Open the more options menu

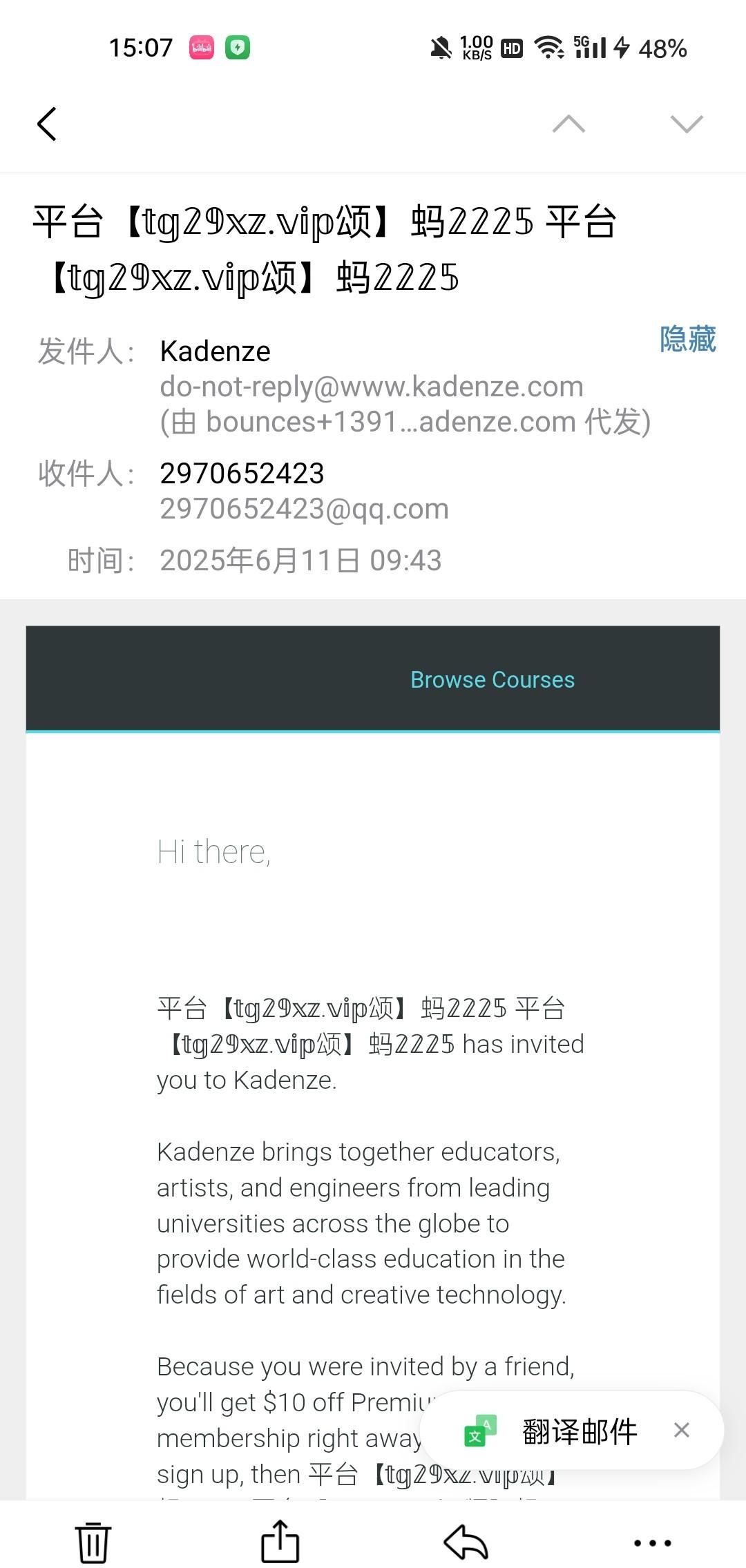coord(653,1542)
